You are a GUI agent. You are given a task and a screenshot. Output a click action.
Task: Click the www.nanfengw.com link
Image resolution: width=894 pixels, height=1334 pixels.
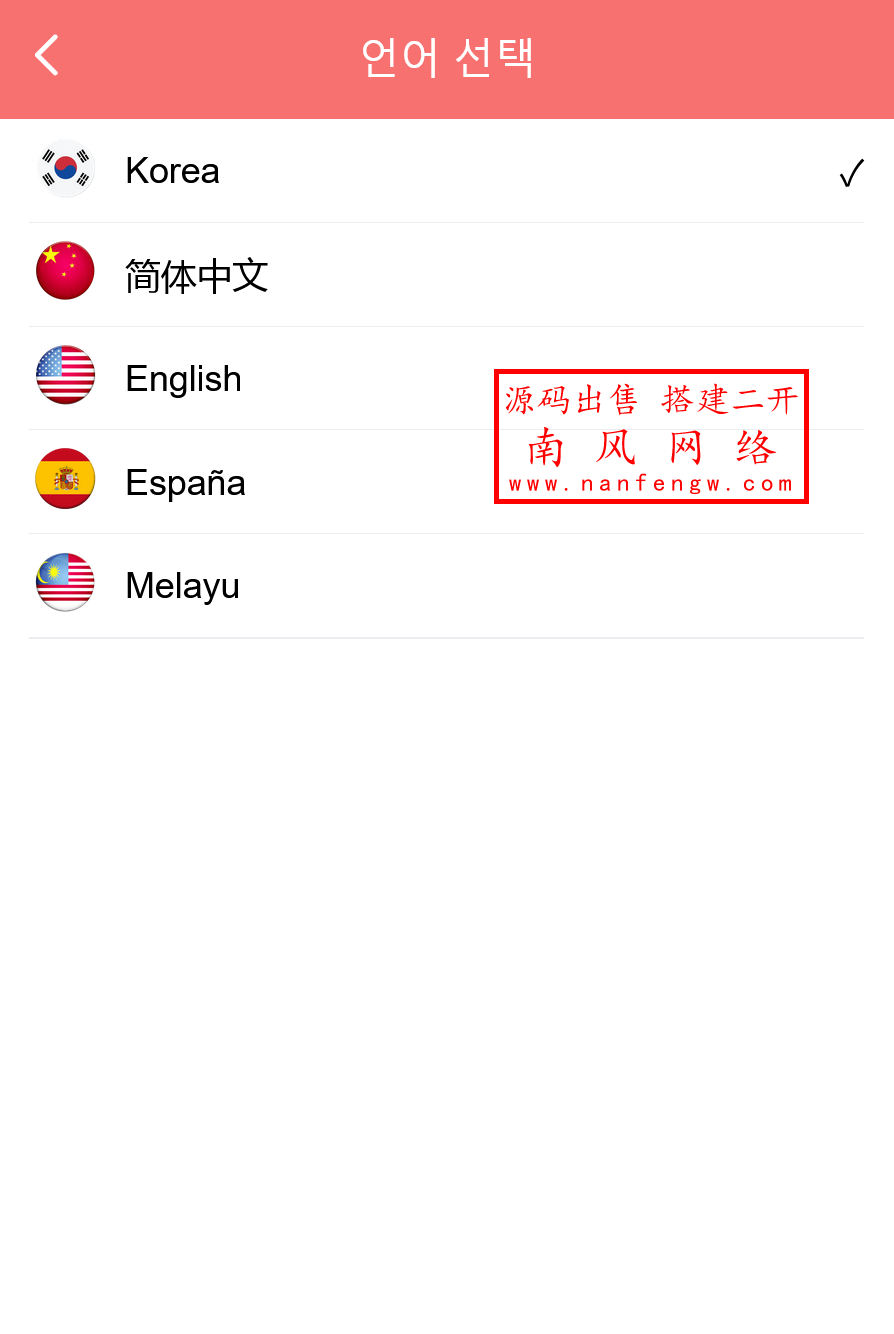650,487
